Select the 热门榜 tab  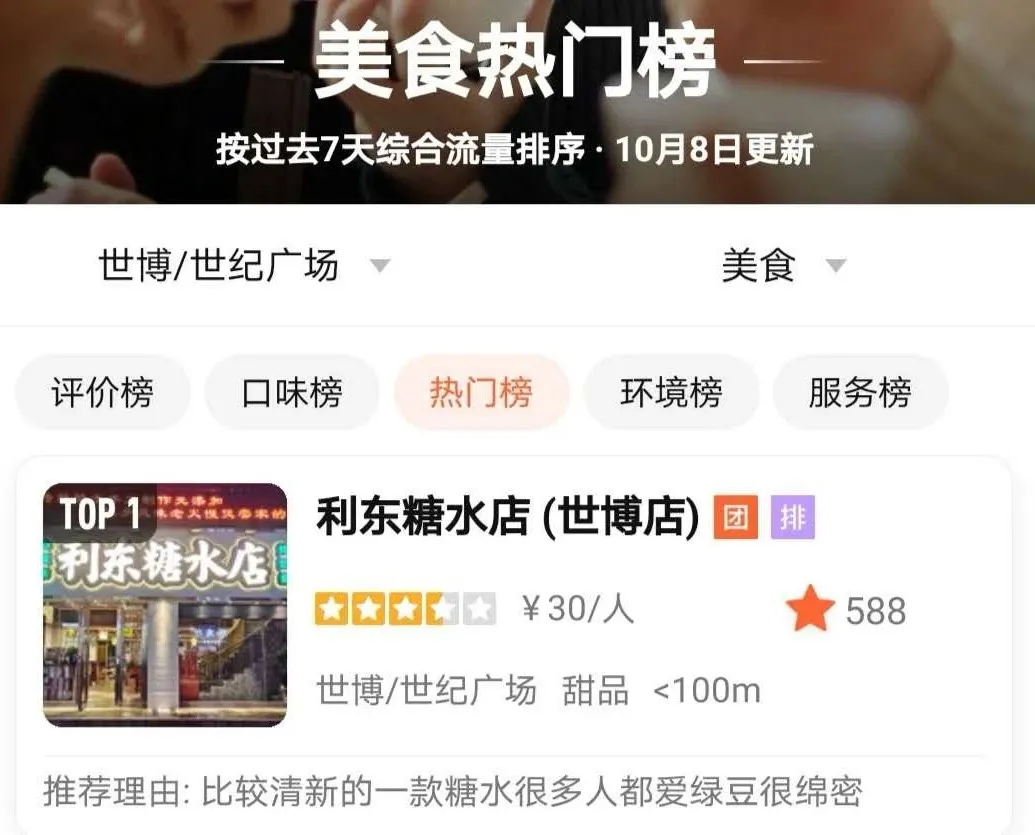pyautogui.click(x=481, y=393)
